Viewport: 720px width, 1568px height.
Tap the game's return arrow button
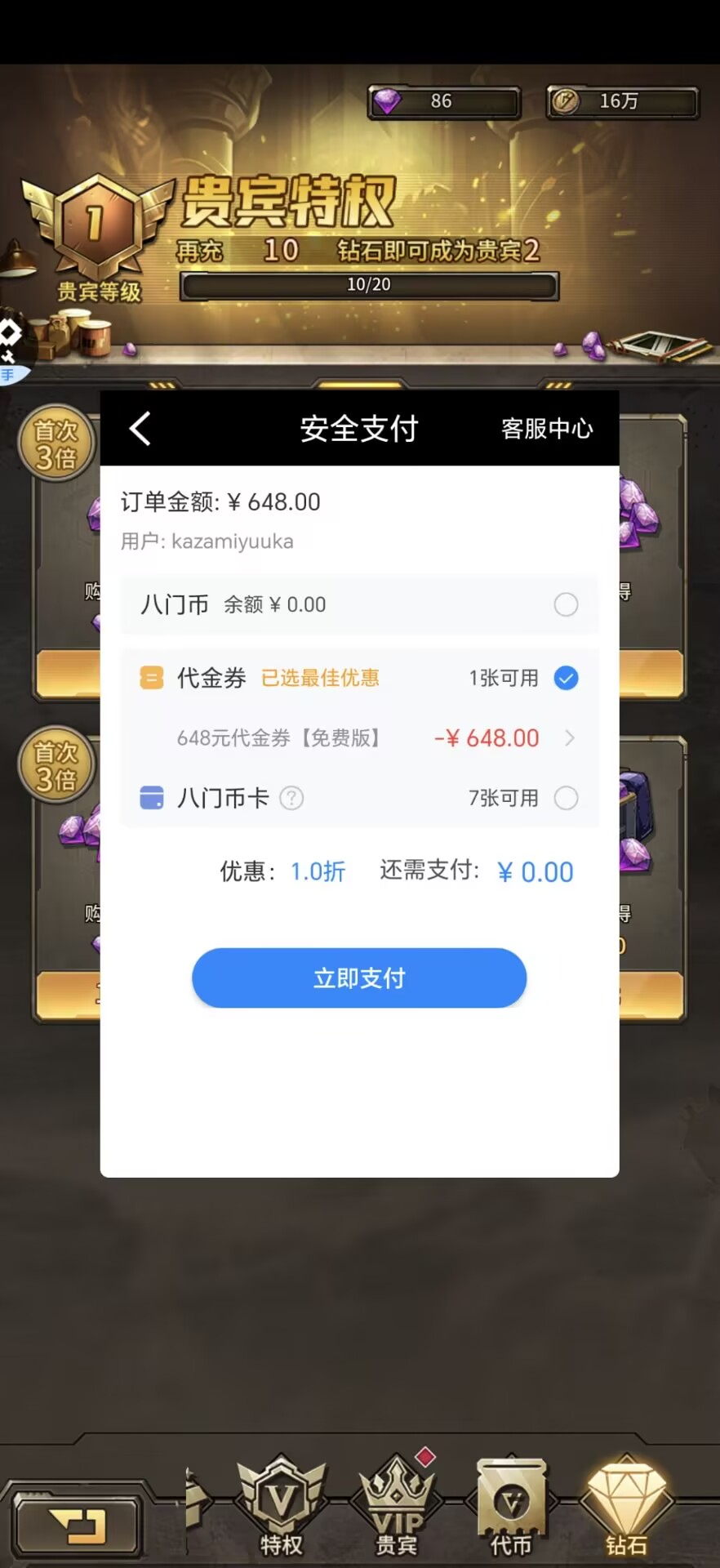(78, 1526)
